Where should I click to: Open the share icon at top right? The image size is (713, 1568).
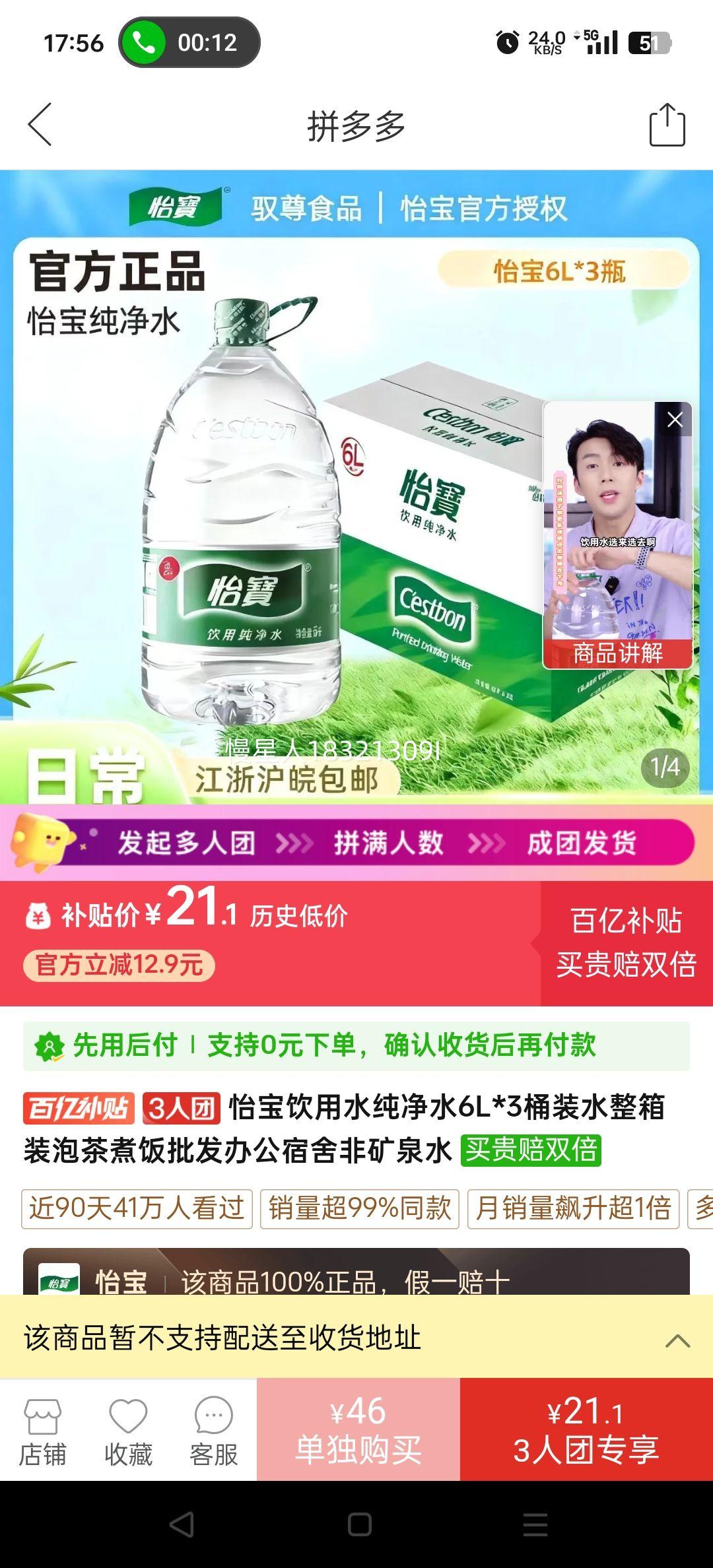(x=669, y=125)
